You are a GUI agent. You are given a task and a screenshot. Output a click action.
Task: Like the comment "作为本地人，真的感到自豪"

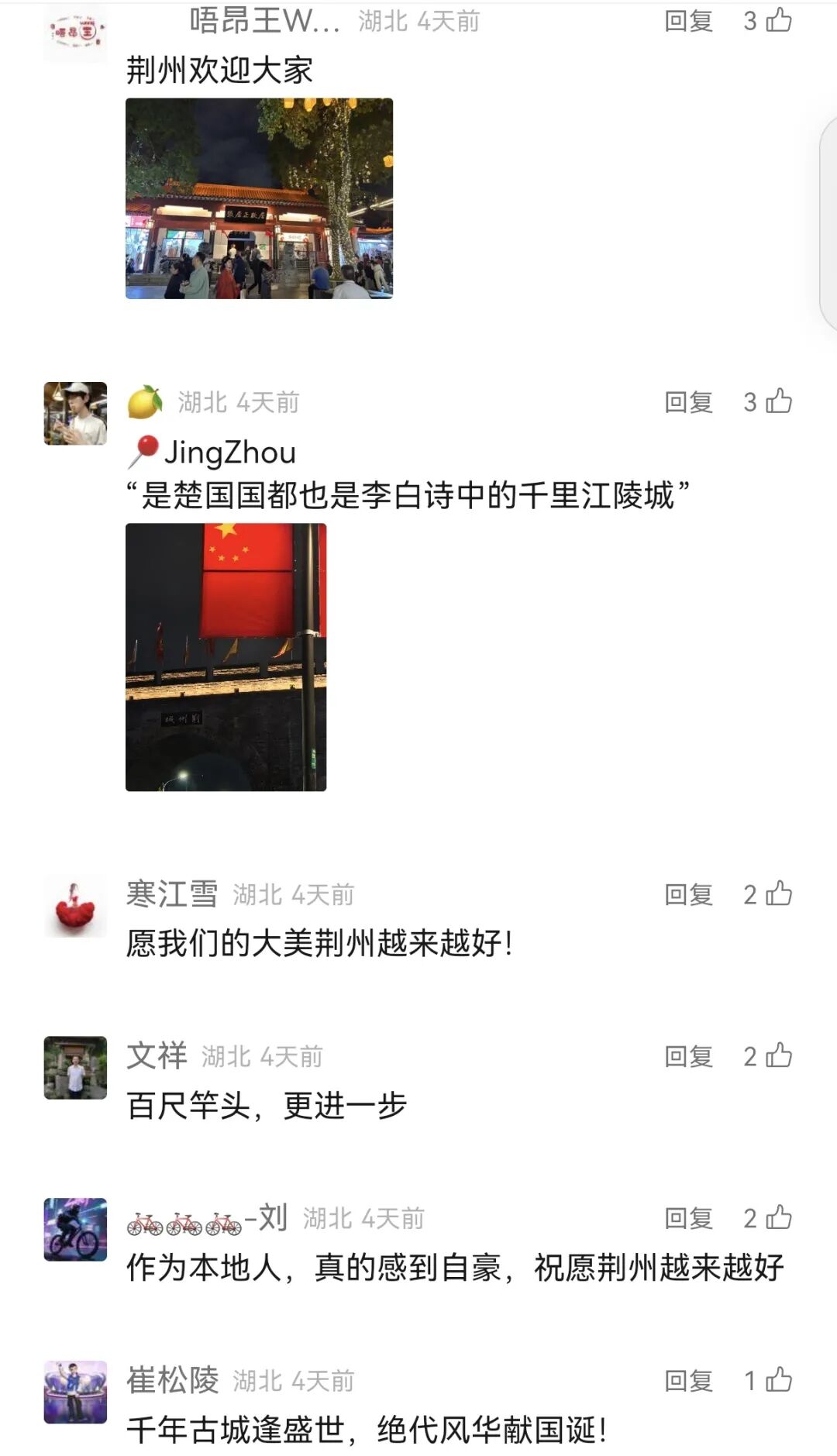click(x=778, y=1218)
